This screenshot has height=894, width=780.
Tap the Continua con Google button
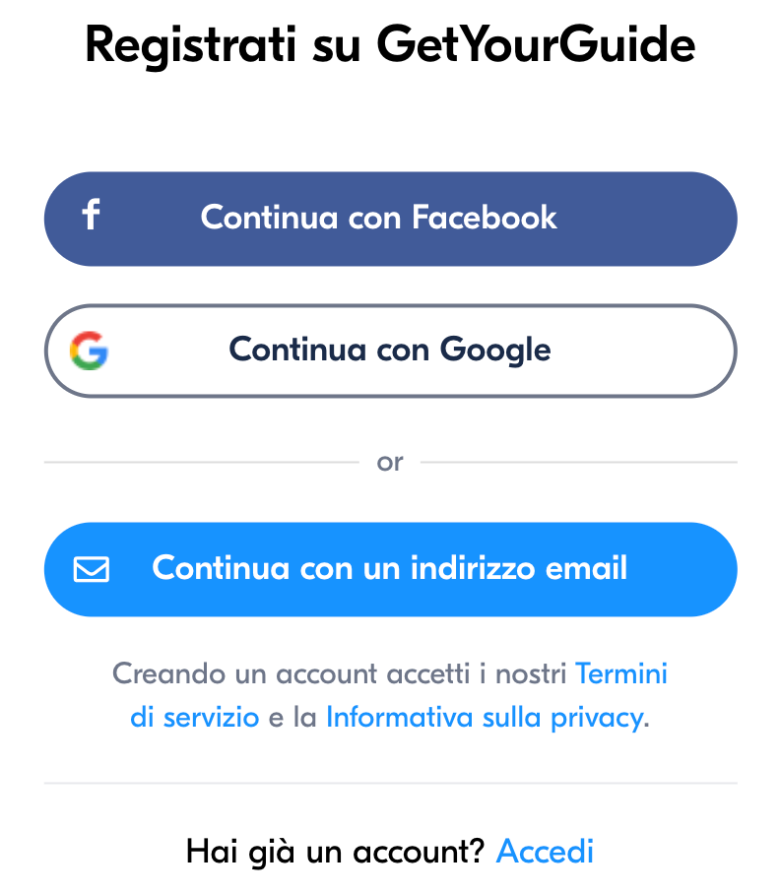point(390,350)
